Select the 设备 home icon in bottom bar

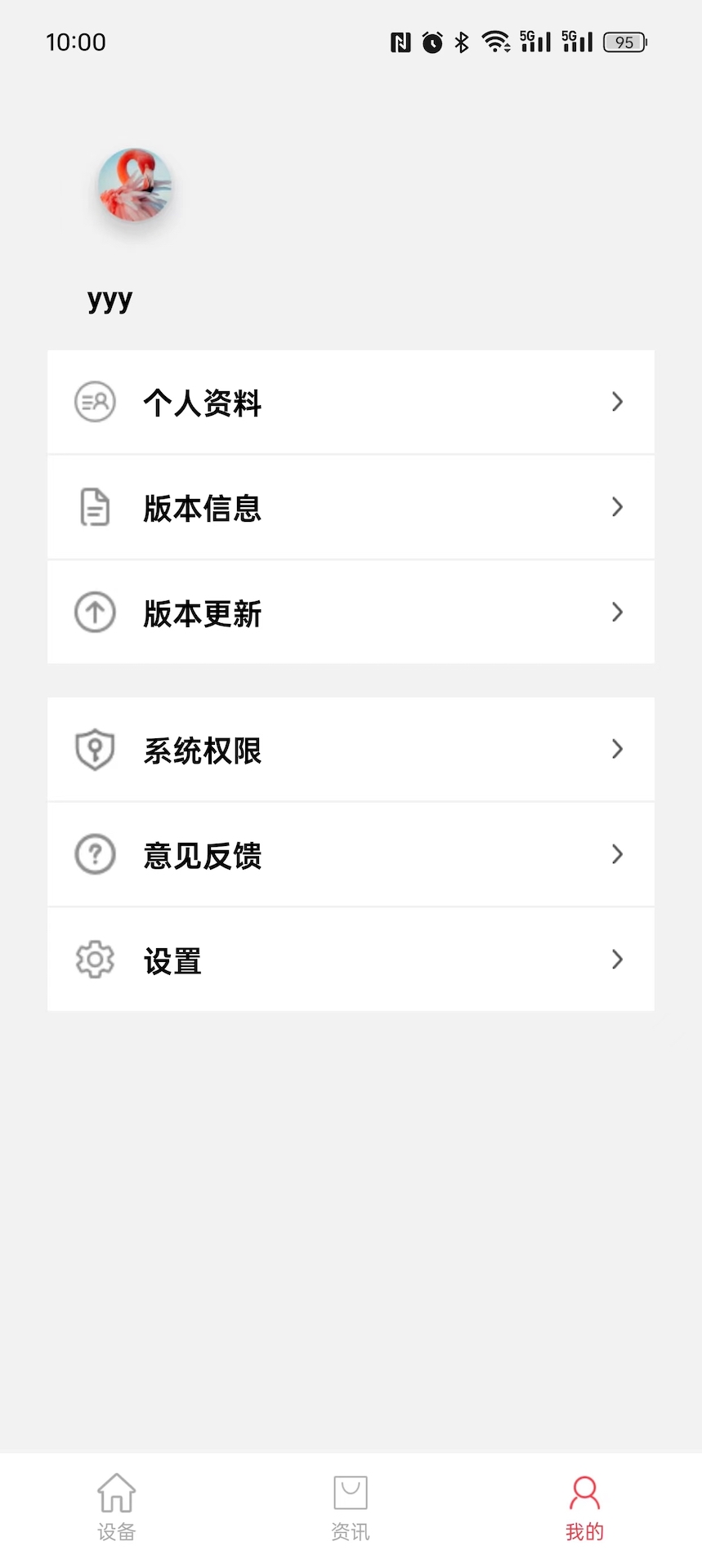point(116,1491)
